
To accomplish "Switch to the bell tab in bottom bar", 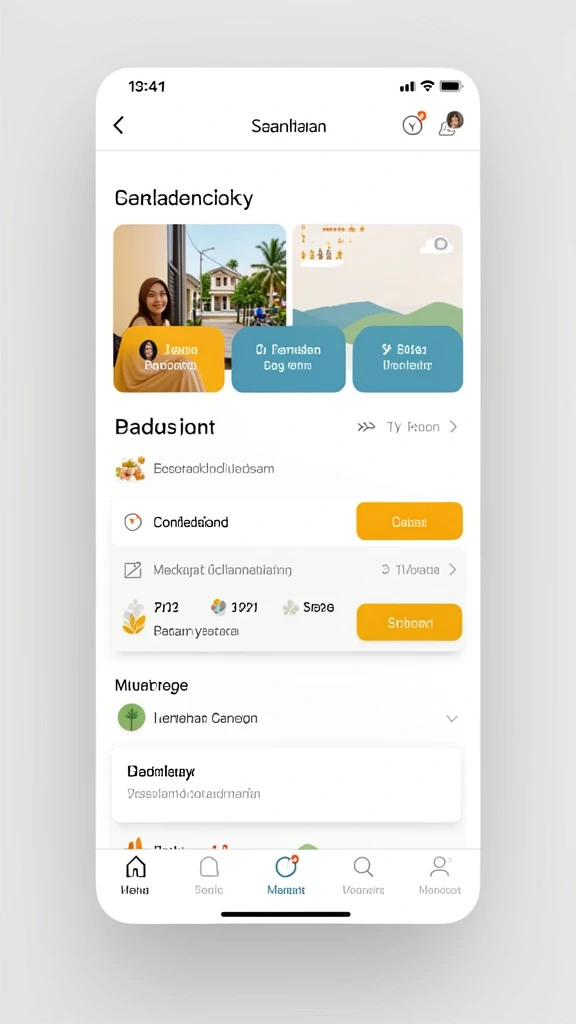I will click(209, 875).
